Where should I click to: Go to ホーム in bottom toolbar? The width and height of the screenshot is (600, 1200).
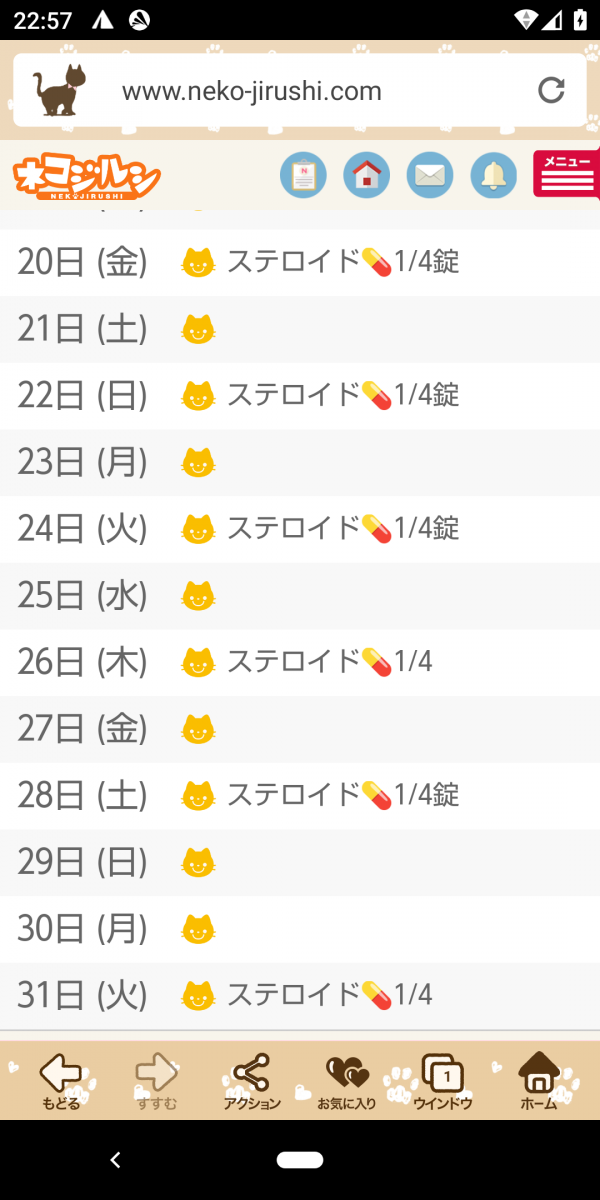click(539, 1081)
